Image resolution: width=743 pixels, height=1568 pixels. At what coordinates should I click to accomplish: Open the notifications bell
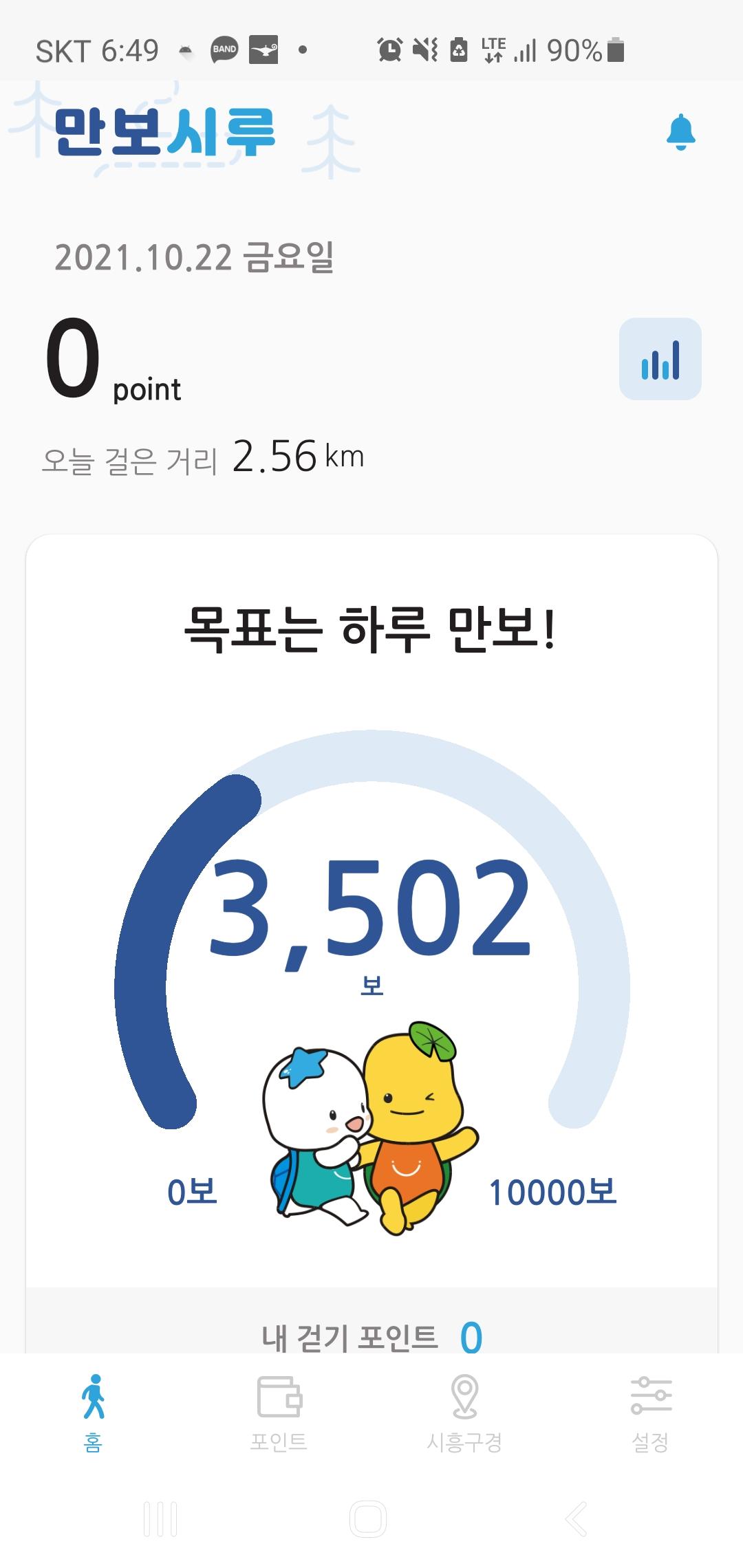click(680, 131)
